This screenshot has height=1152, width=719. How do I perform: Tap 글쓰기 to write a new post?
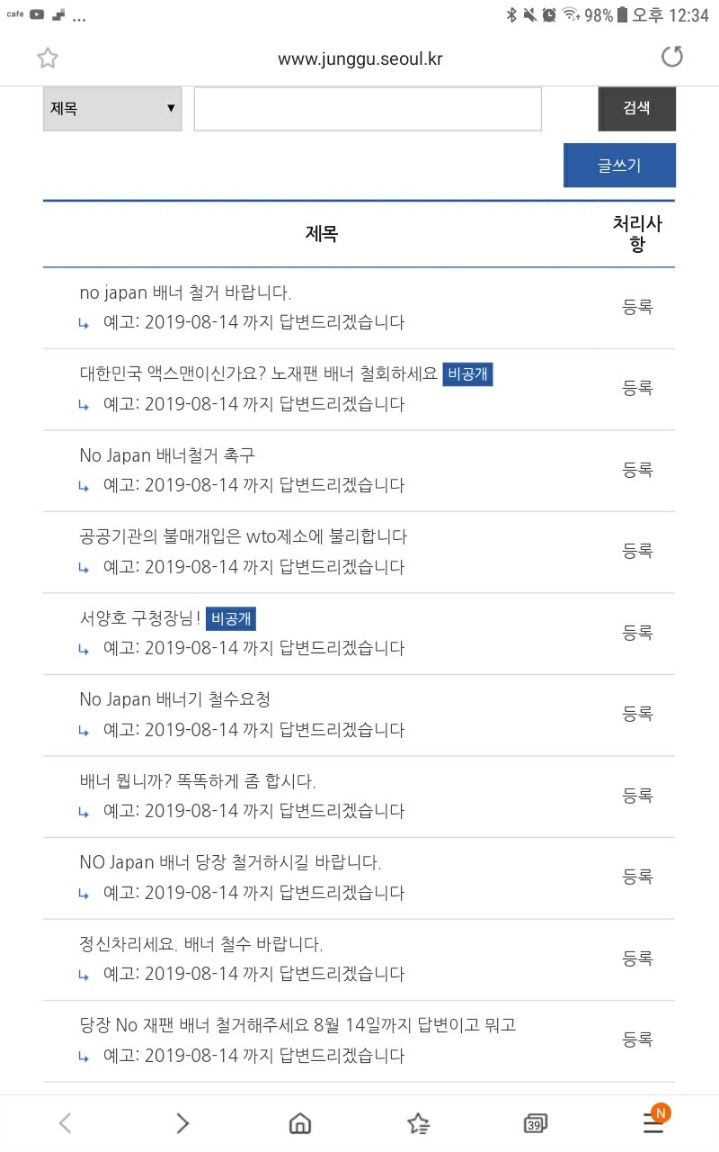(619, 165)
